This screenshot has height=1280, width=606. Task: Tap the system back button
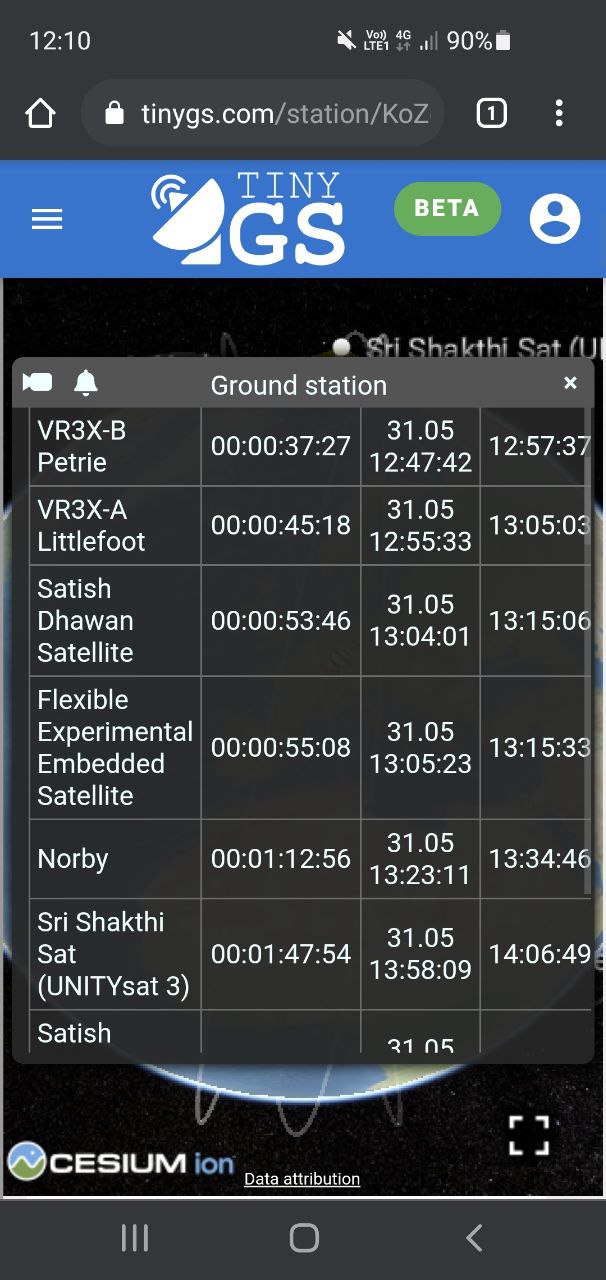point(474,1238)
